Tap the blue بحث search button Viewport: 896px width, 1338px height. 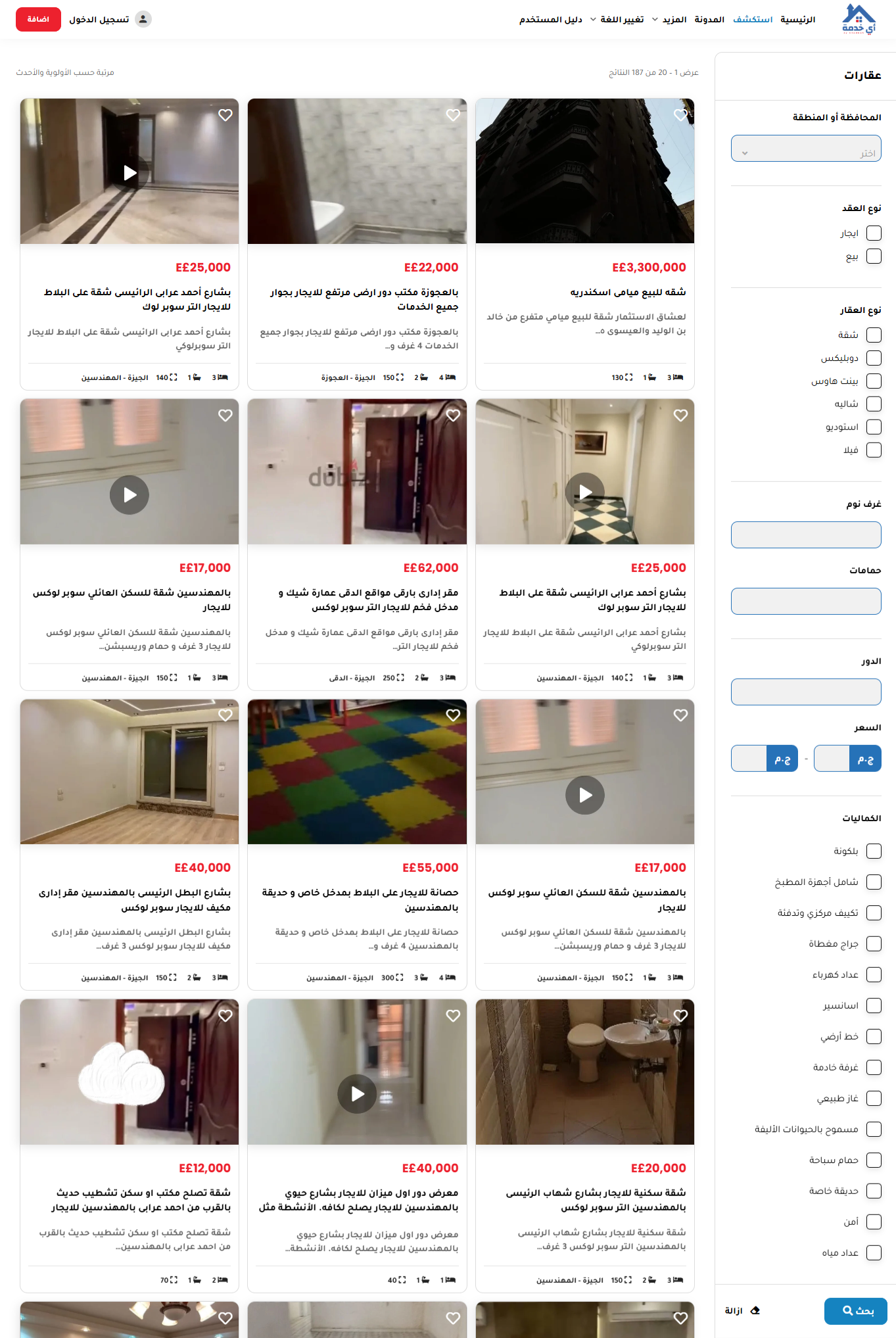(855, 1310)
